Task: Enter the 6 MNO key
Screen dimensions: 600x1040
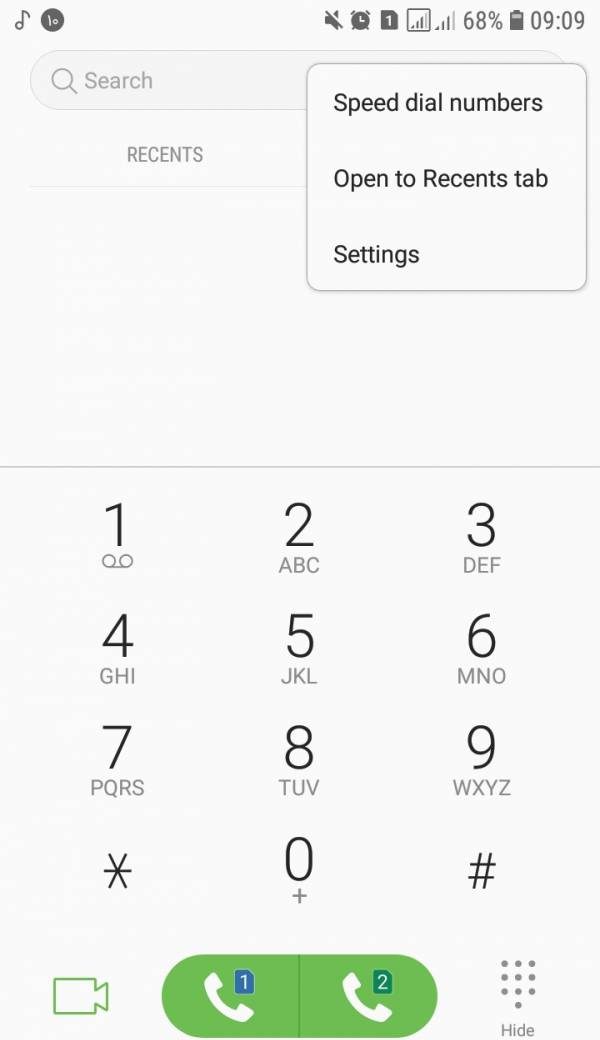Action: coord(481,647)
